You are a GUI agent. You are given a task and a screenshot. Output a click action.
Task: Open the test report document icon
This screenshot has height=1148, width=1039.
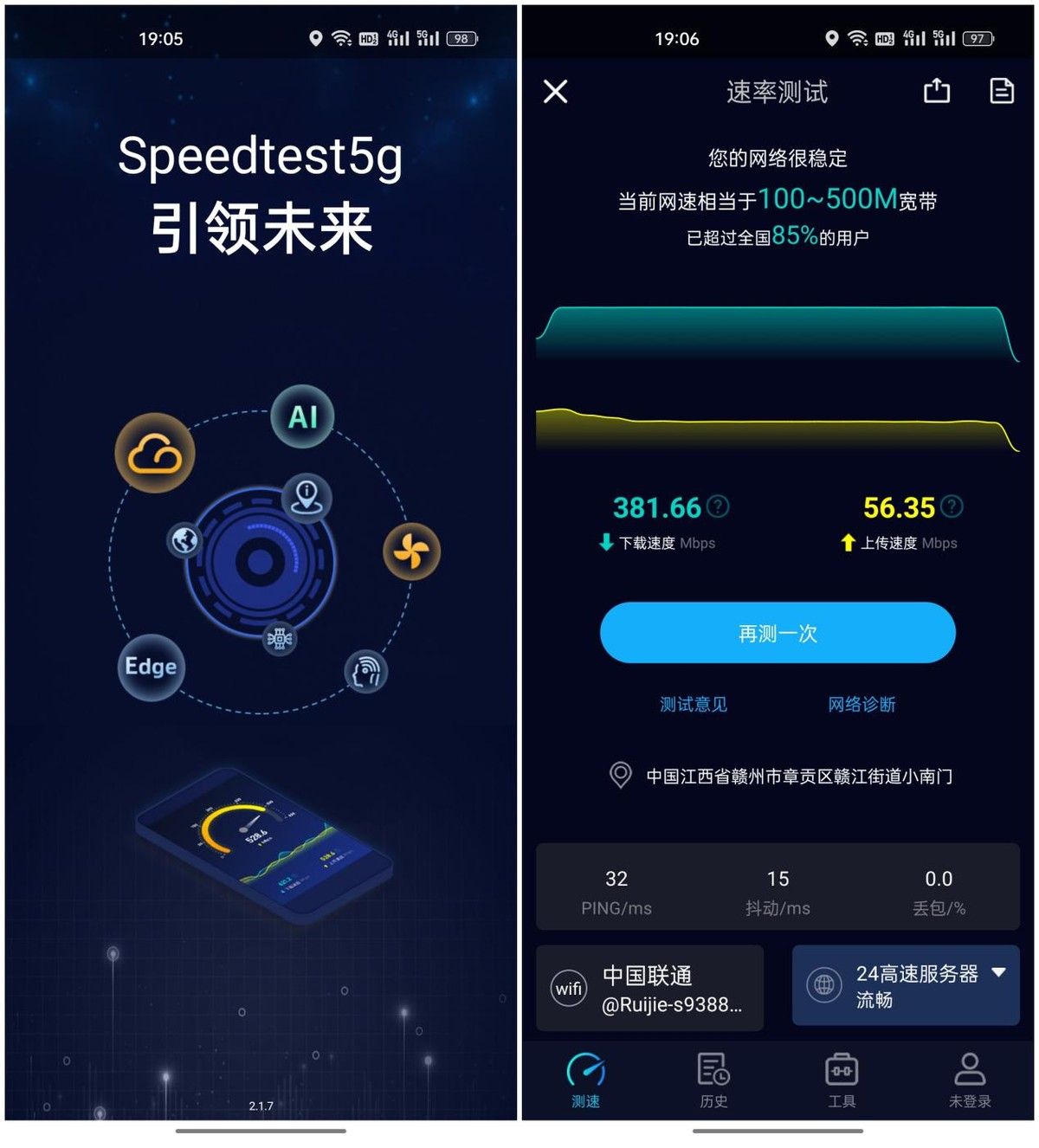pos(1001,91)
